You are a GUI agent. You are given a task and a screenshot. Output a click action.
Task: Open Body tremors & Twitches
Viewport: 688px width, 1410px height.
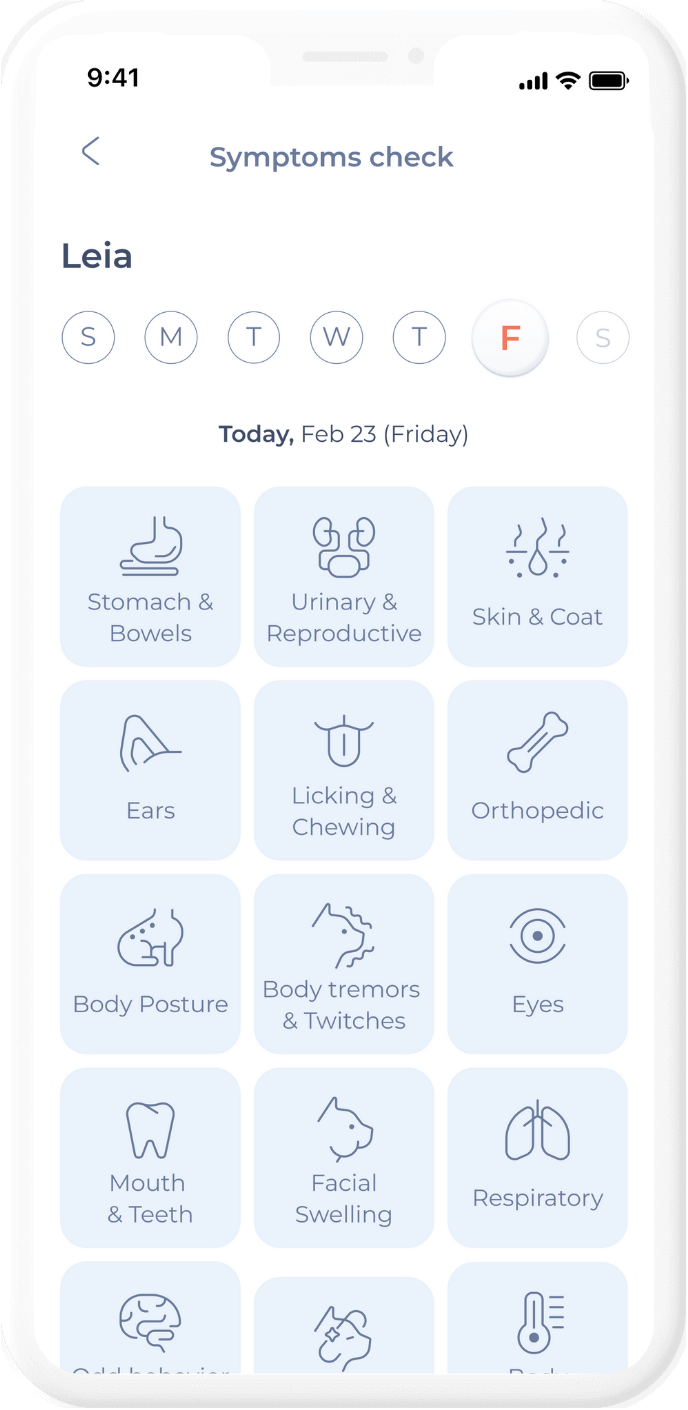click(344, 964)
